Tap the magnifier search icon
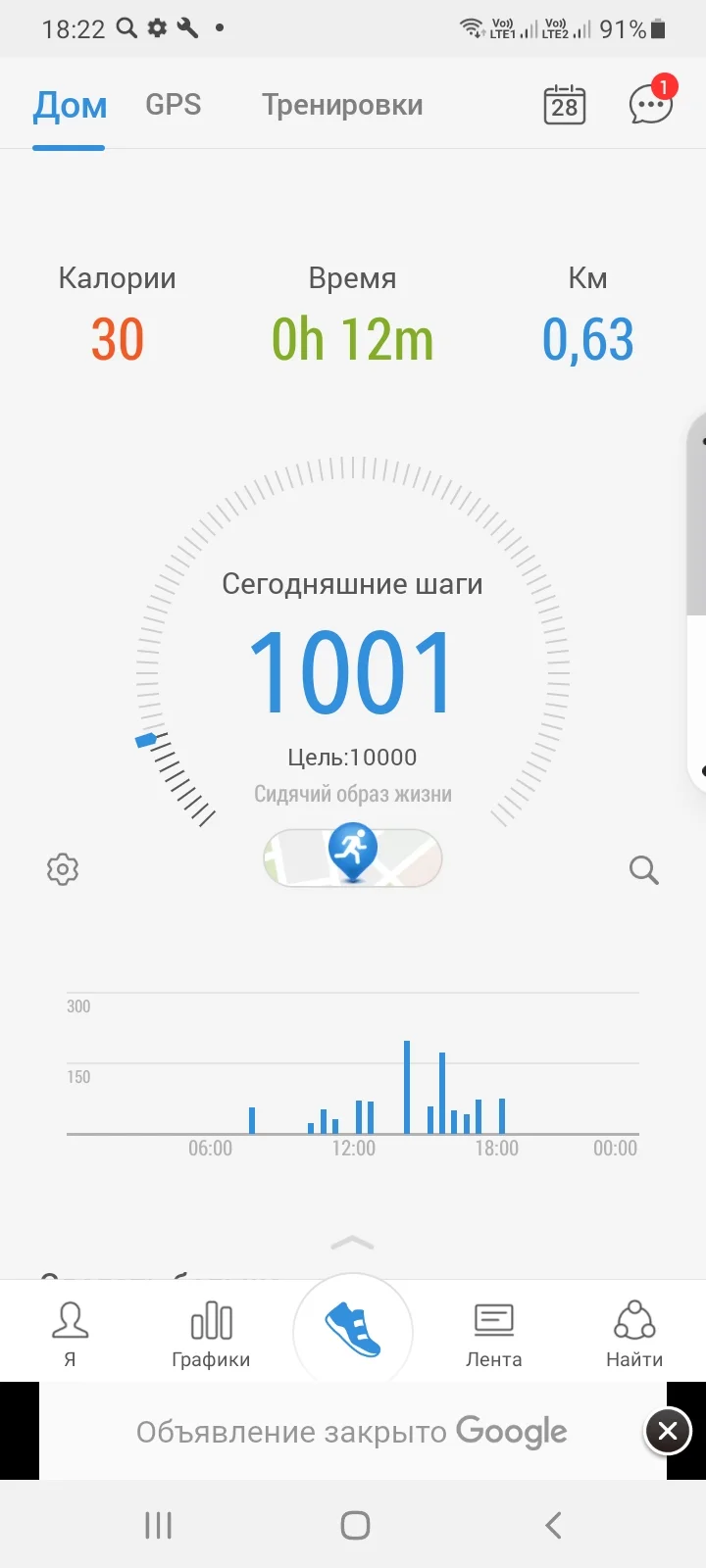 point(643,869)
